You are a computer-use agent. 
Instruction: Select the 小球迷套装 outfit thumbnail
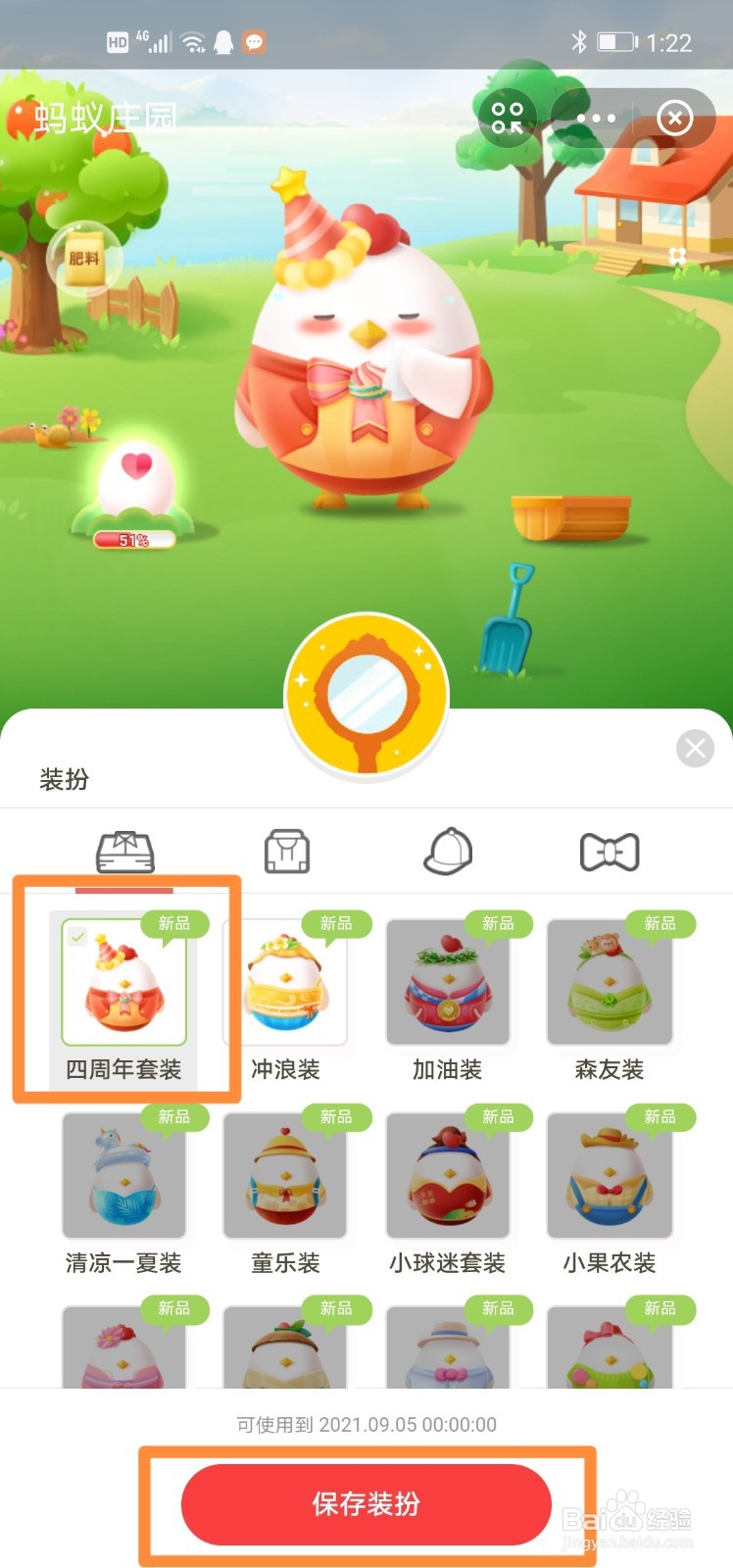448,1176
